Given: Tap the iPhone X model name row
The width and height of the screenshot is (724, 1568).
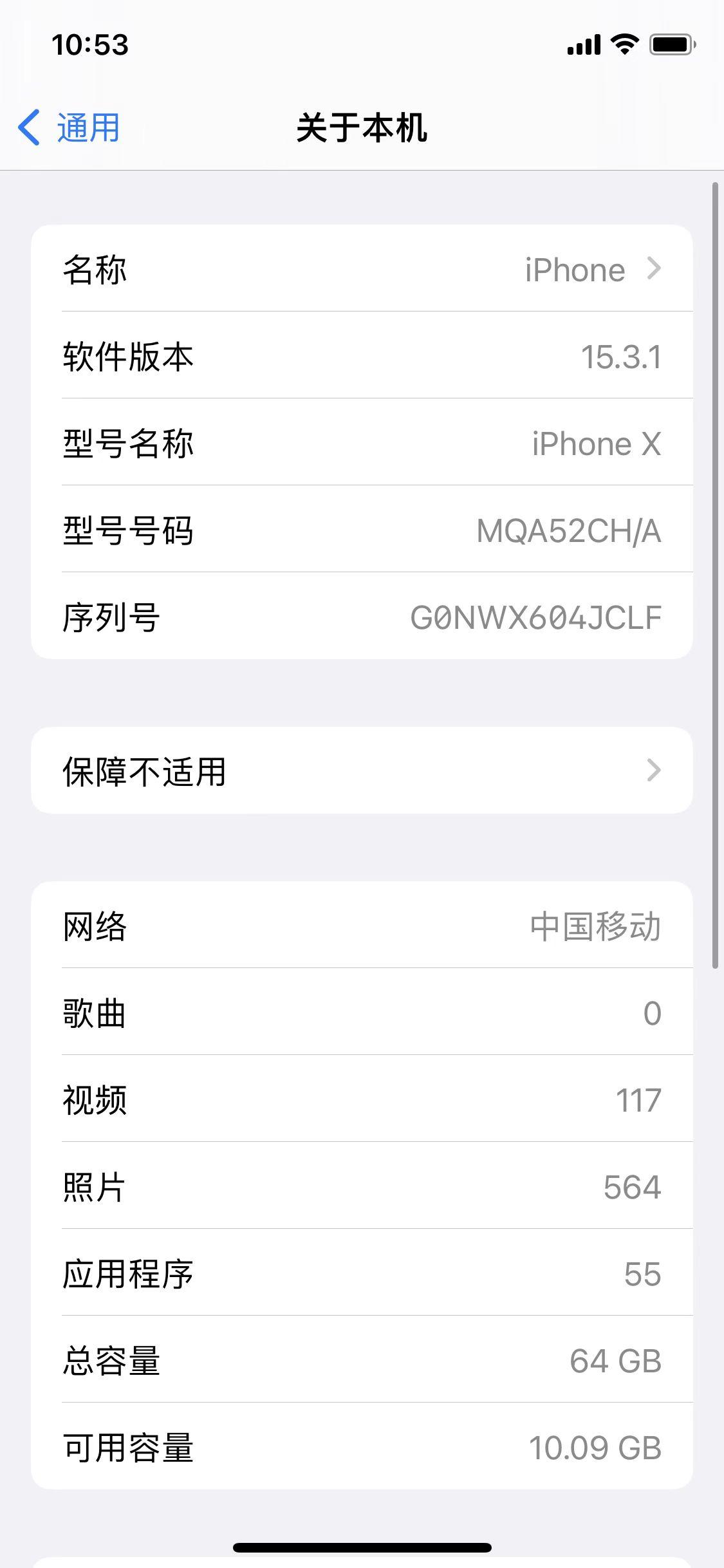Looking at the screenshot, I should pos(360,443).
